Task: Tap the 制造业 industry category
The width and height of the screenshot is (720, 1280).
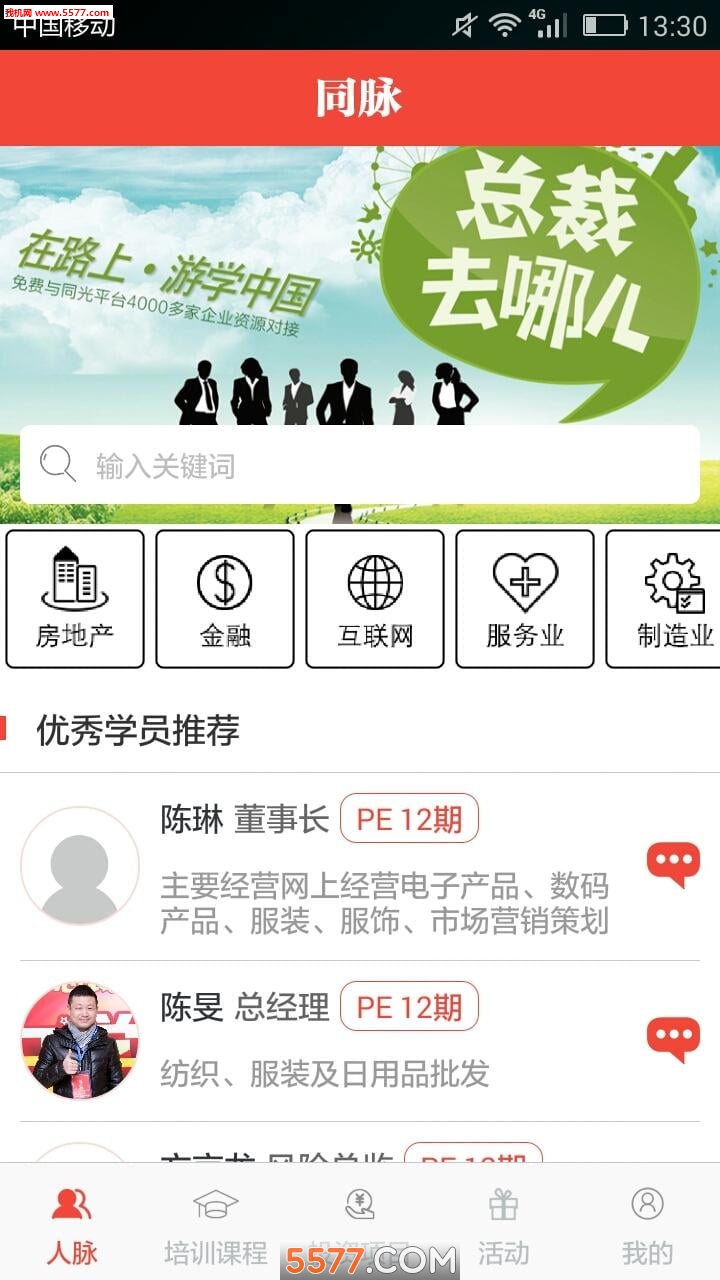Action: 665,598
